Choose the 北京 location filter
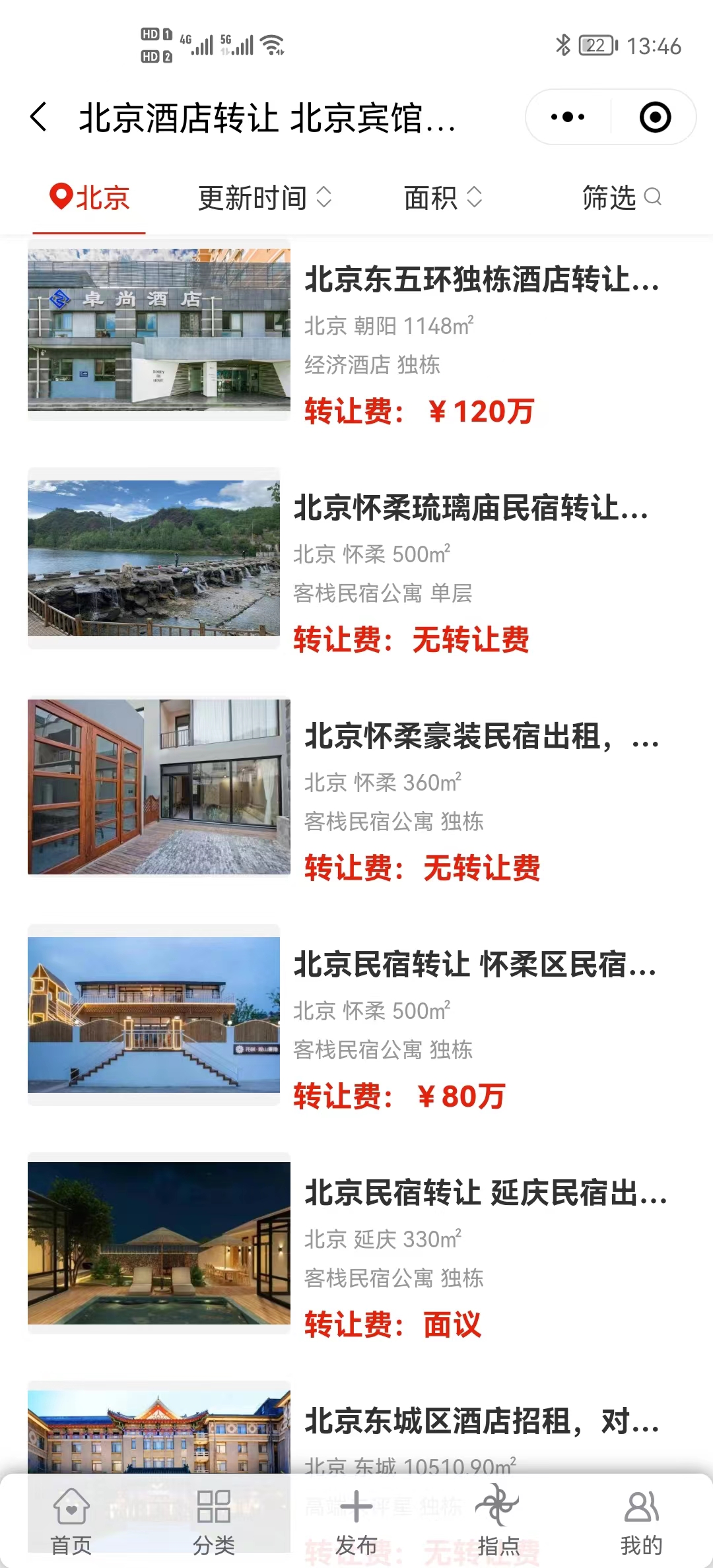713x1568 pixels. point(90,197)
